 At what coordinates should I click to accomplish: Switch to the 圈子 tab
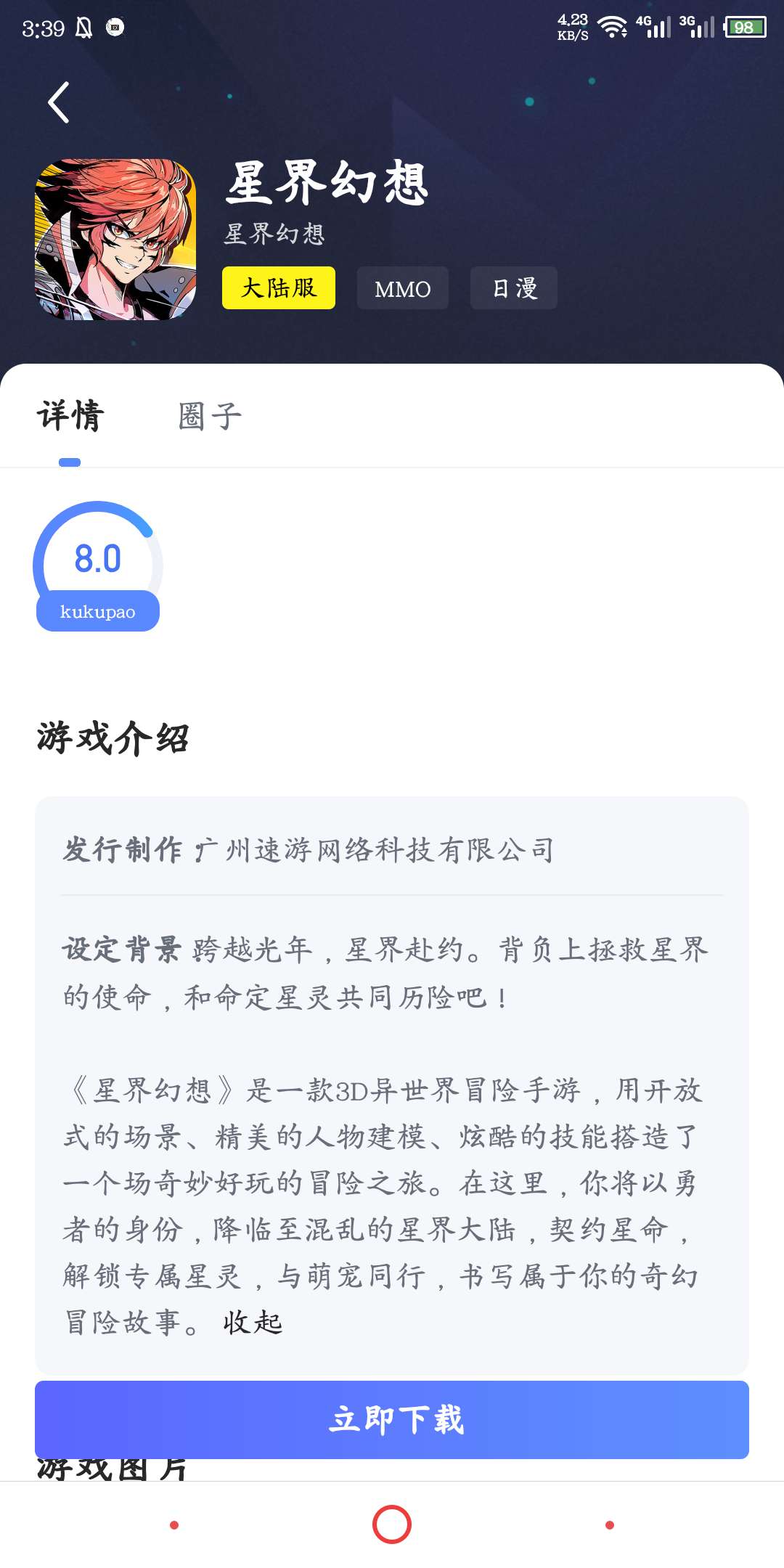[x=210, y=416]
